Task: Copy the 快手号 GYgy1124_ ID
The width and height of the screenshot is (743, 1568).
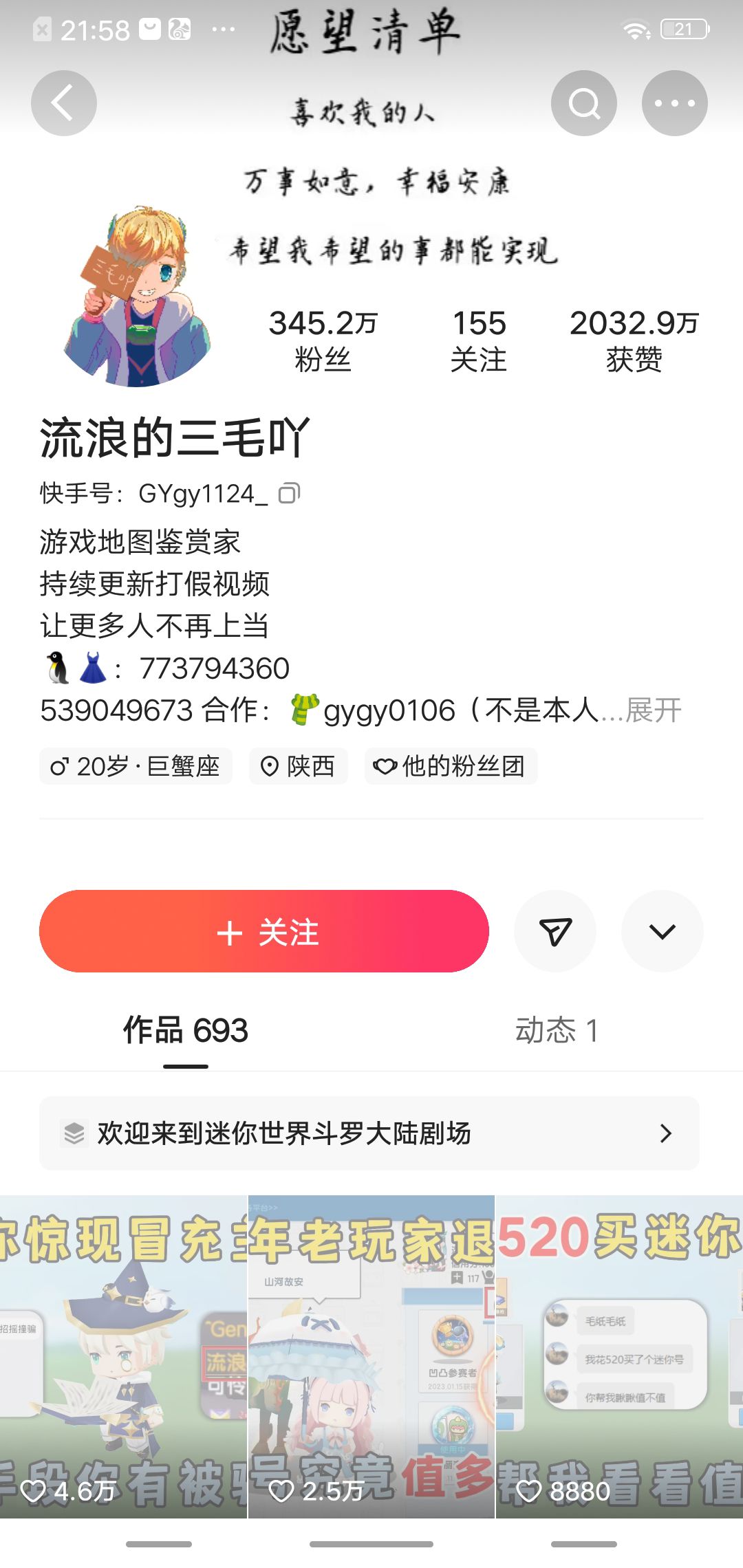Action: click(289, 493)
